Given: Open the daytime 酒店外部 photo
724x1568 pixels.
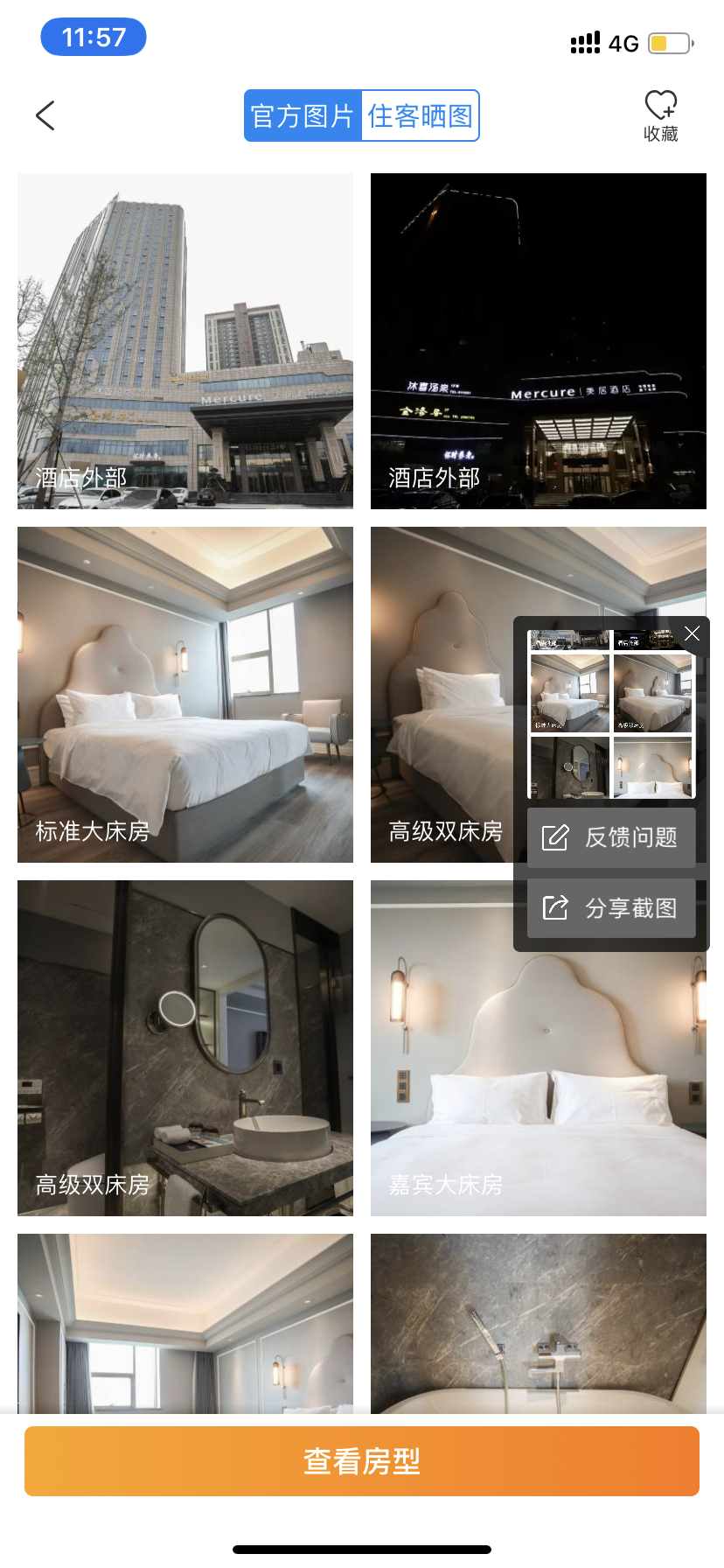Looking at the screenshot, I should (x=185, y=341).
